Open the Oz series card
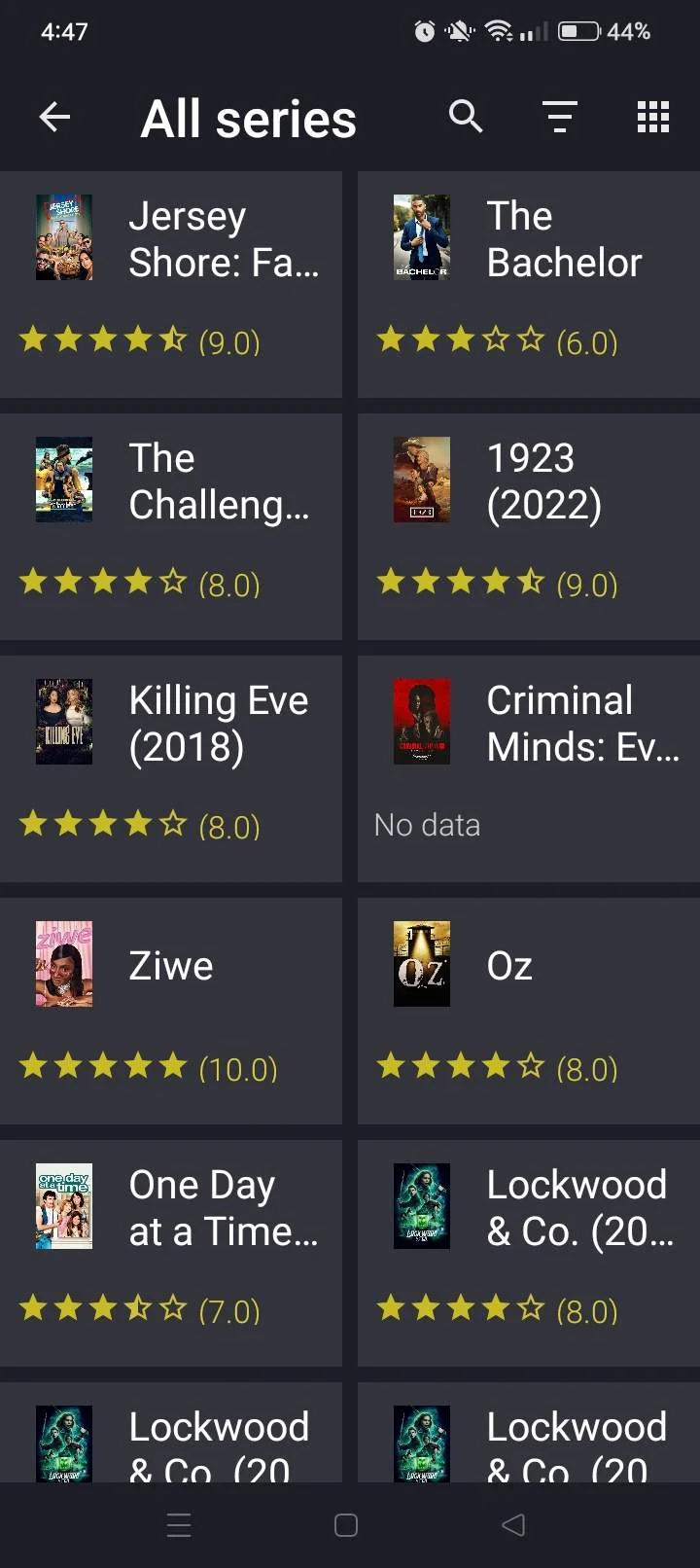Viewport: 700px width, 1568px height. click(x=529, y=1011)
